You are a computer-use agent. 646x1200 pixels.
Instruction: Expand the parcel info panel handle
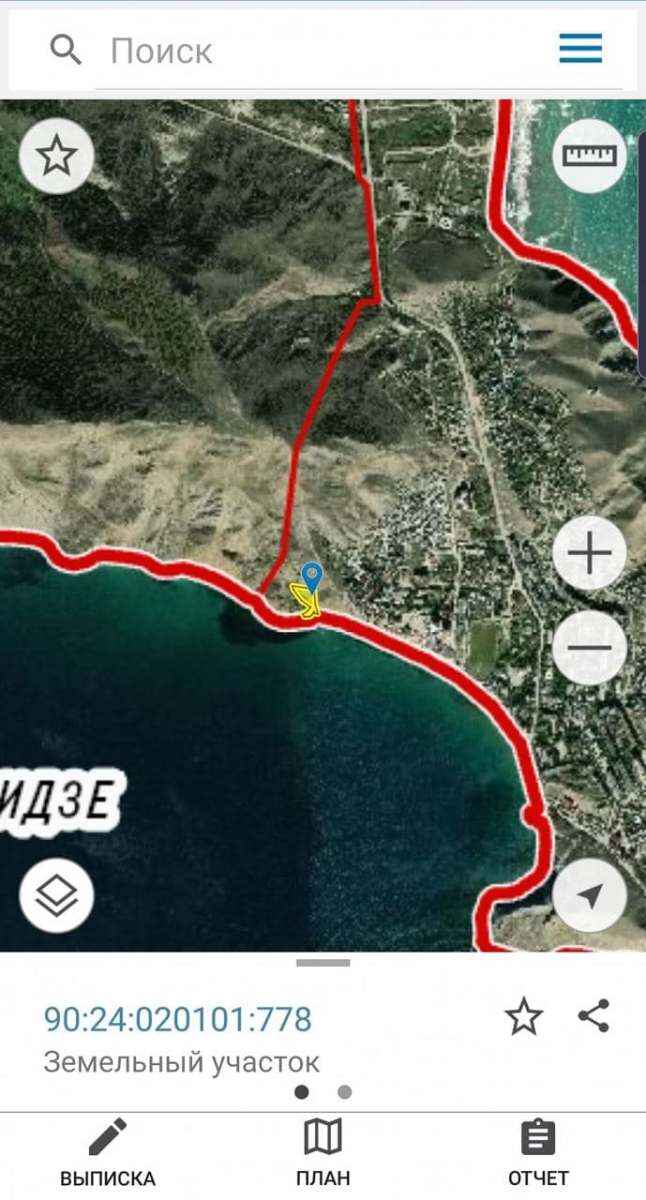tap(323, 963)
